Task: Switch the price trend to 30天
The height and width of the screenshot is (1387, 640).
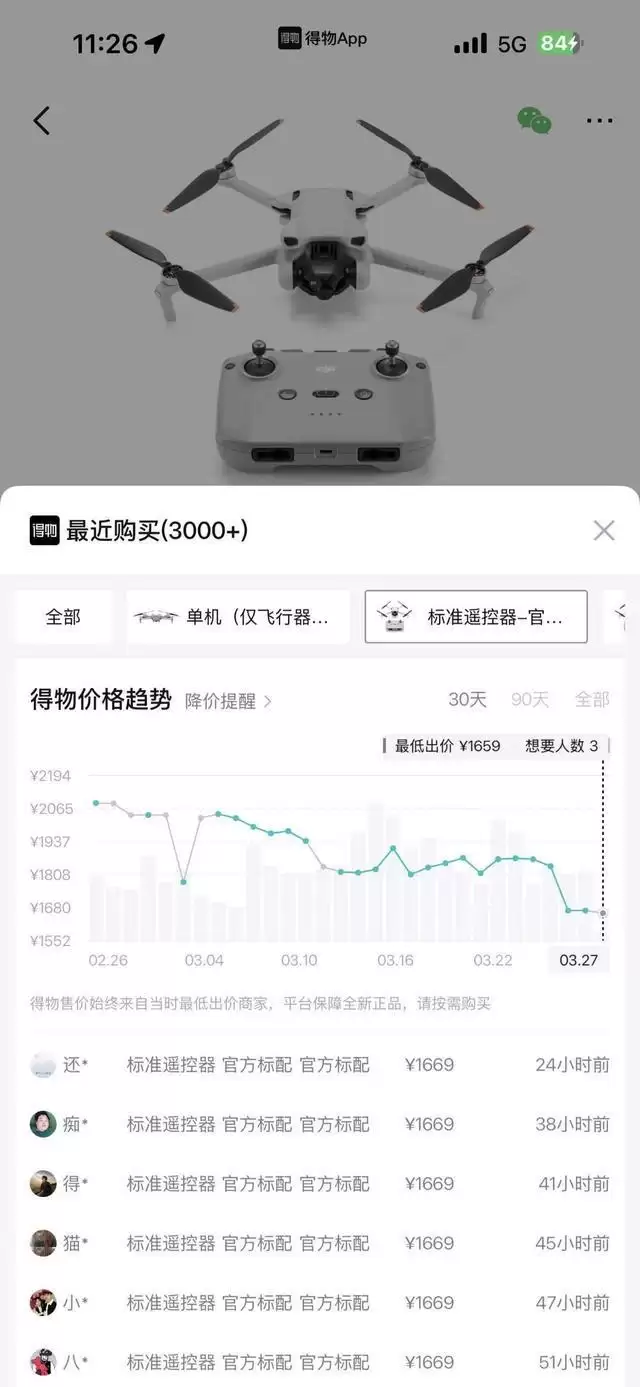Action: pos(467,700)
